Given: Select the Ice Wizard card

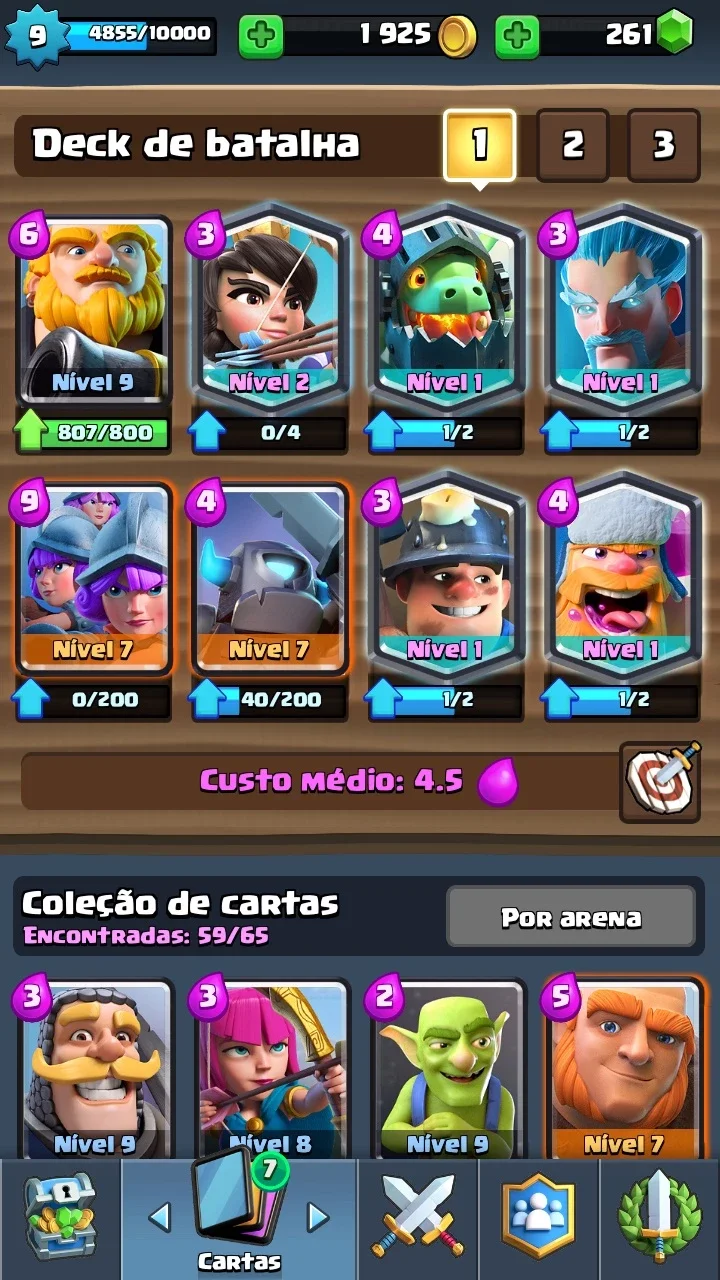Looking at the screenshot, I should (622, 310).
